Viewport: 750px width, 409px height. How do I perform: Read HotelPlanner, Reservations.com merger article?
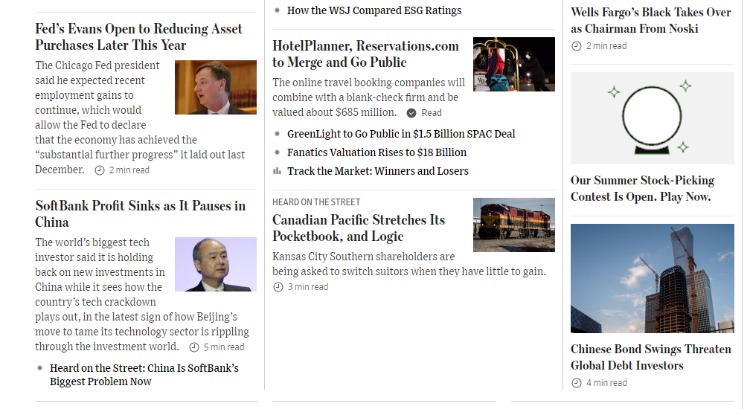coord(365,54)
